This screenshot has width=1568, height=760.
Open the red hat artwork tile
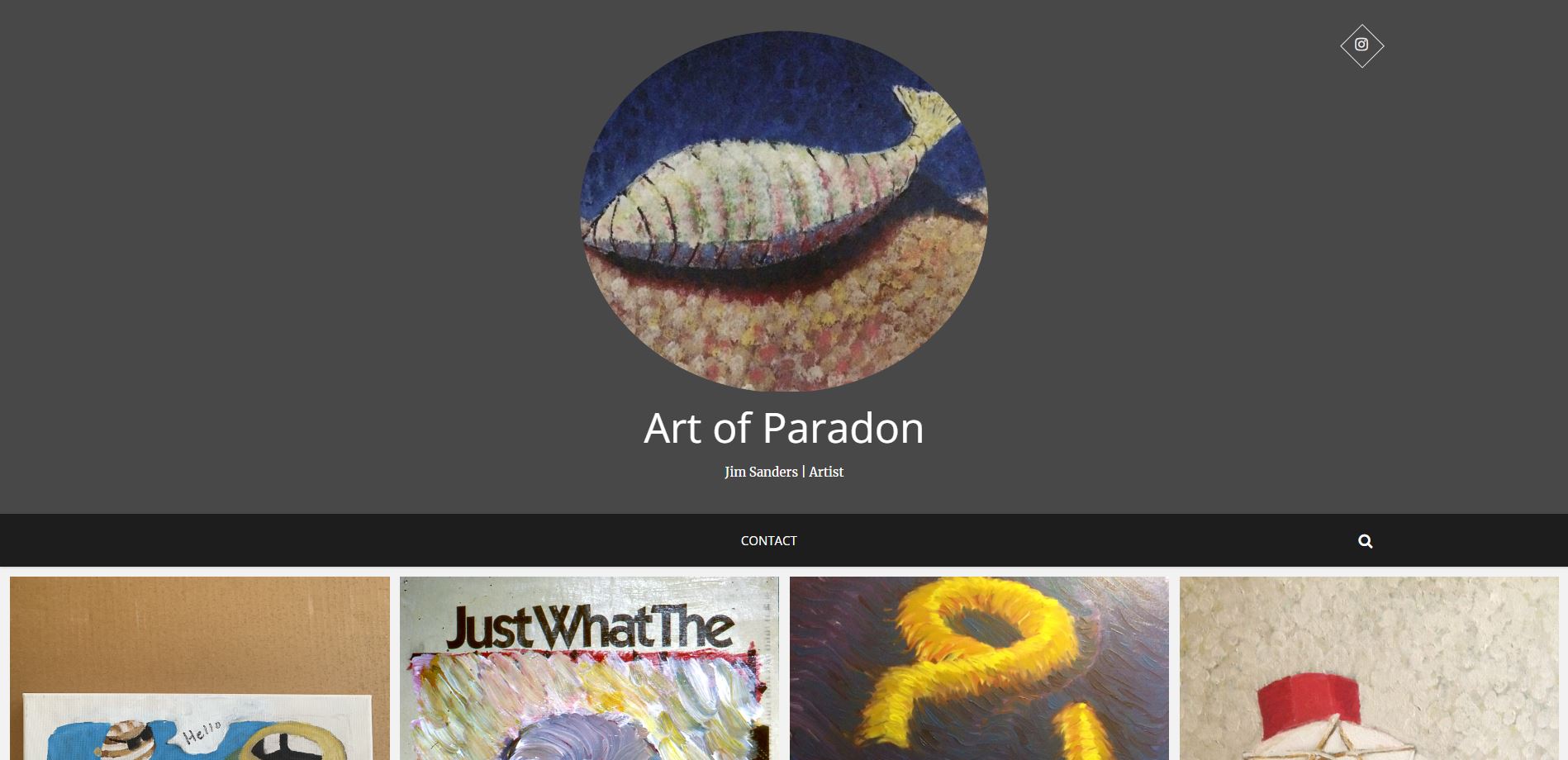coord(1369,667)
